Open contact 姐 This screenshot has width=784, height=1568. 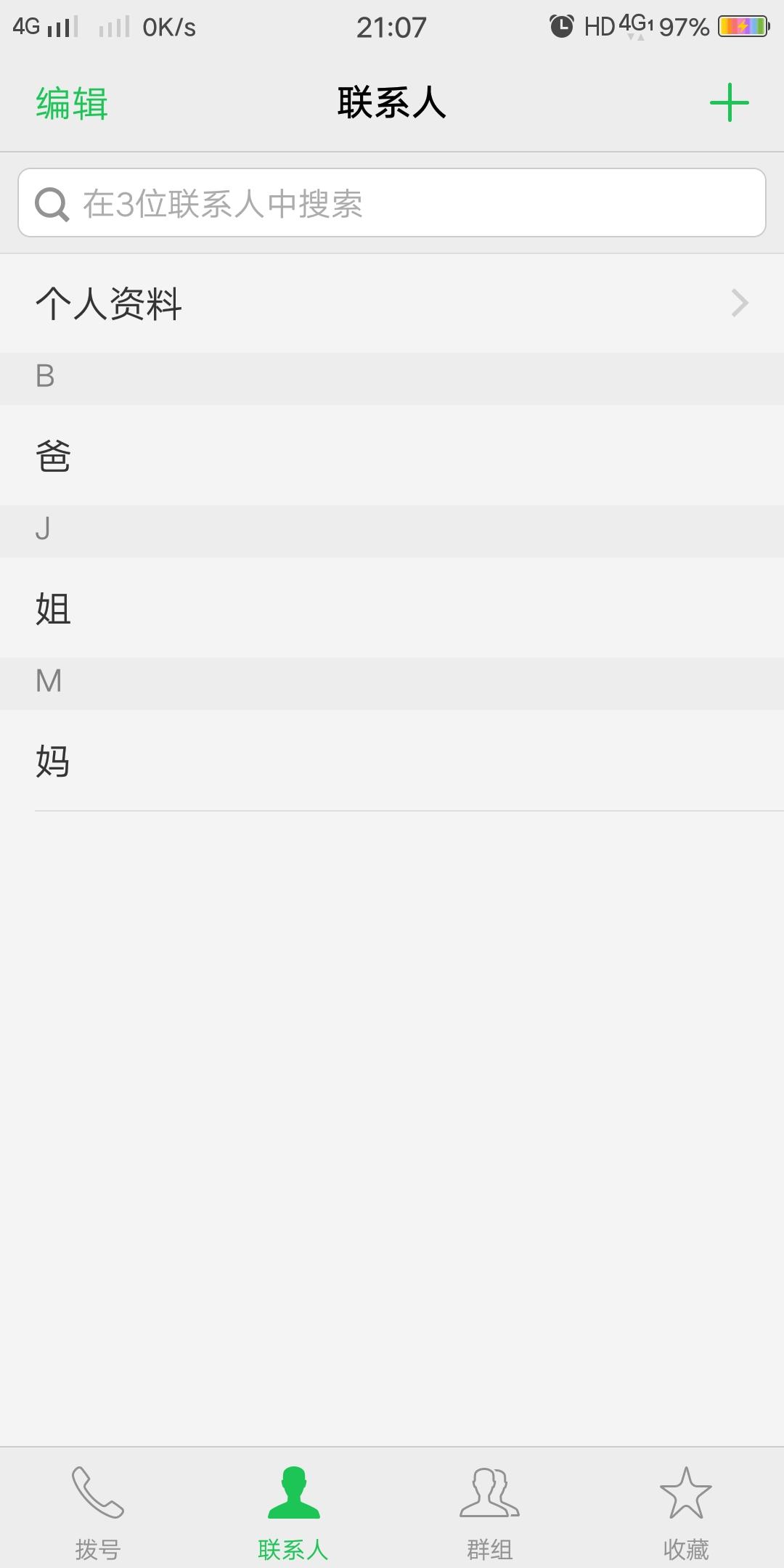tap(392, 608)
